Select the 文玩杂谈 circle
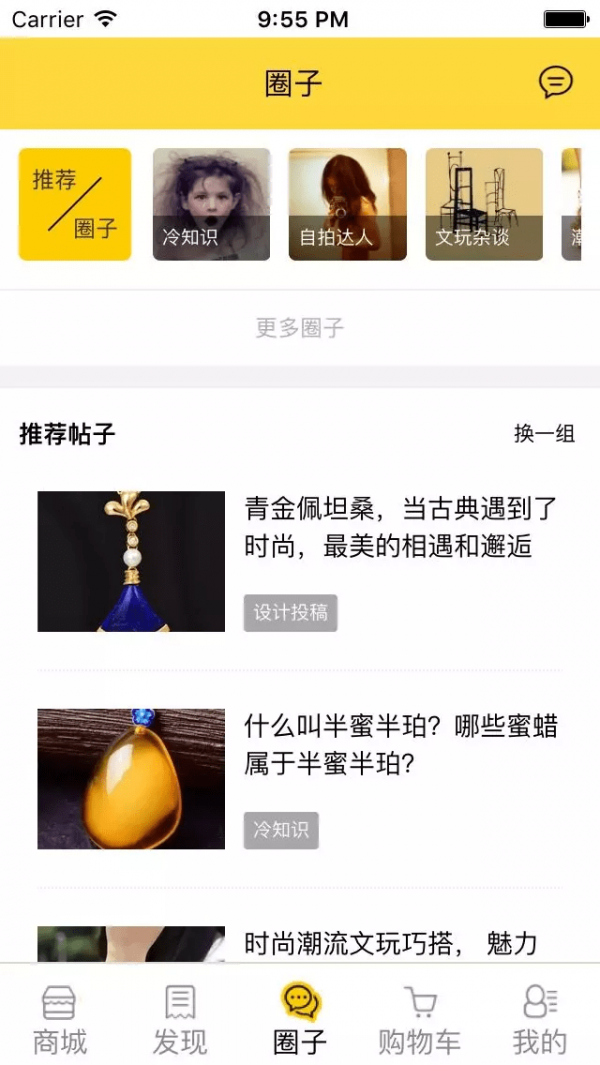 click(x=484, y=204)
